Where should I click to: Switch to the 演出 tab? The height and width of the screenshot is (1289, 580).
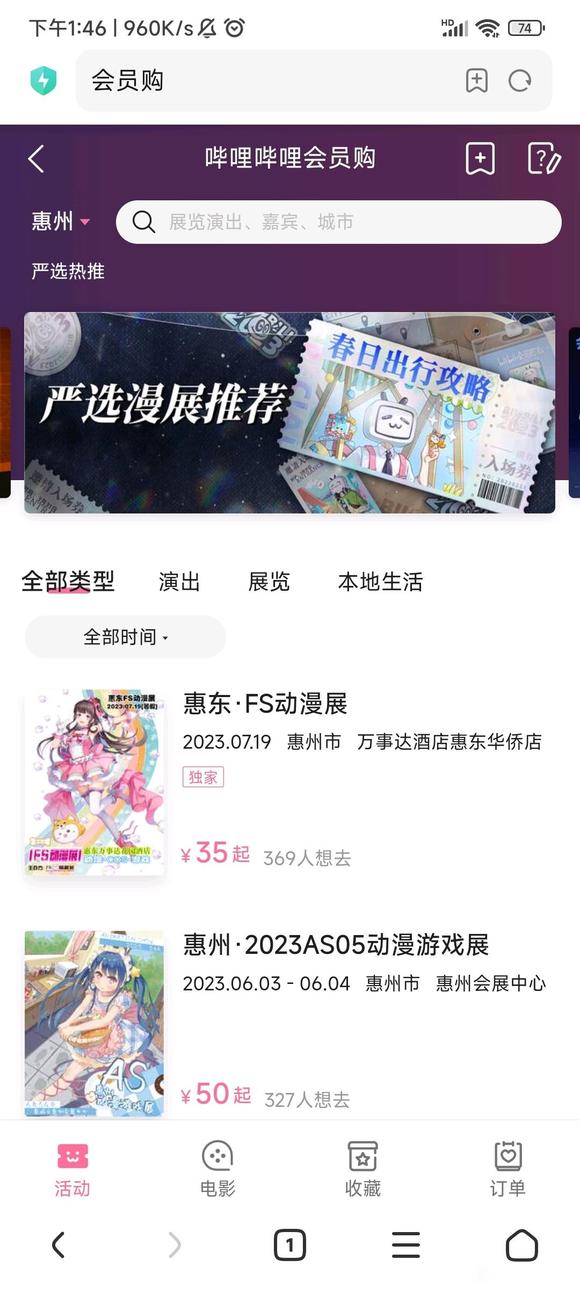click(x=180, y=581)
